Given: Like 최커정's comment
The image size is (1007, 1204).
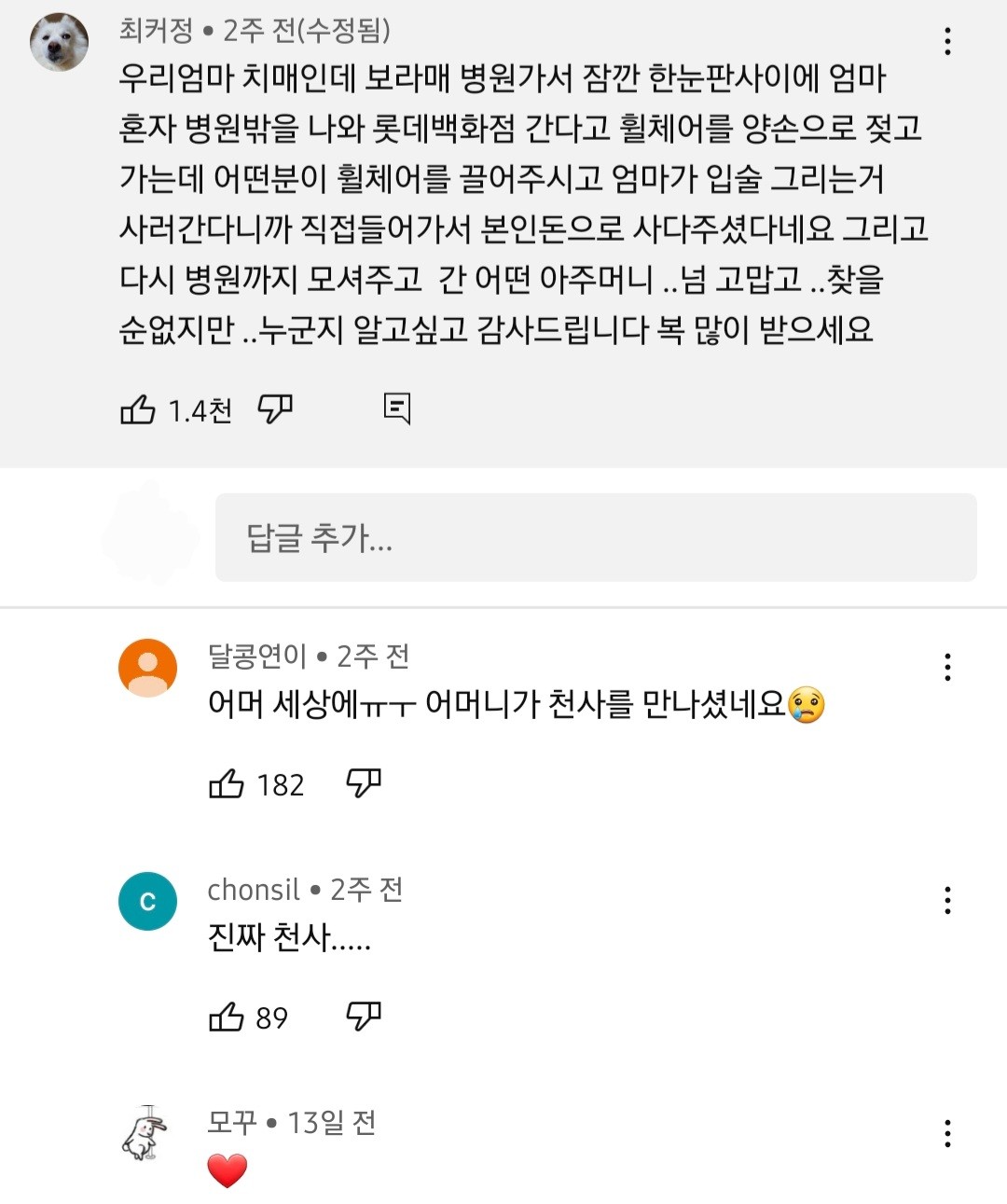Looking at the screenshot, I should click(x=138, y=408).
